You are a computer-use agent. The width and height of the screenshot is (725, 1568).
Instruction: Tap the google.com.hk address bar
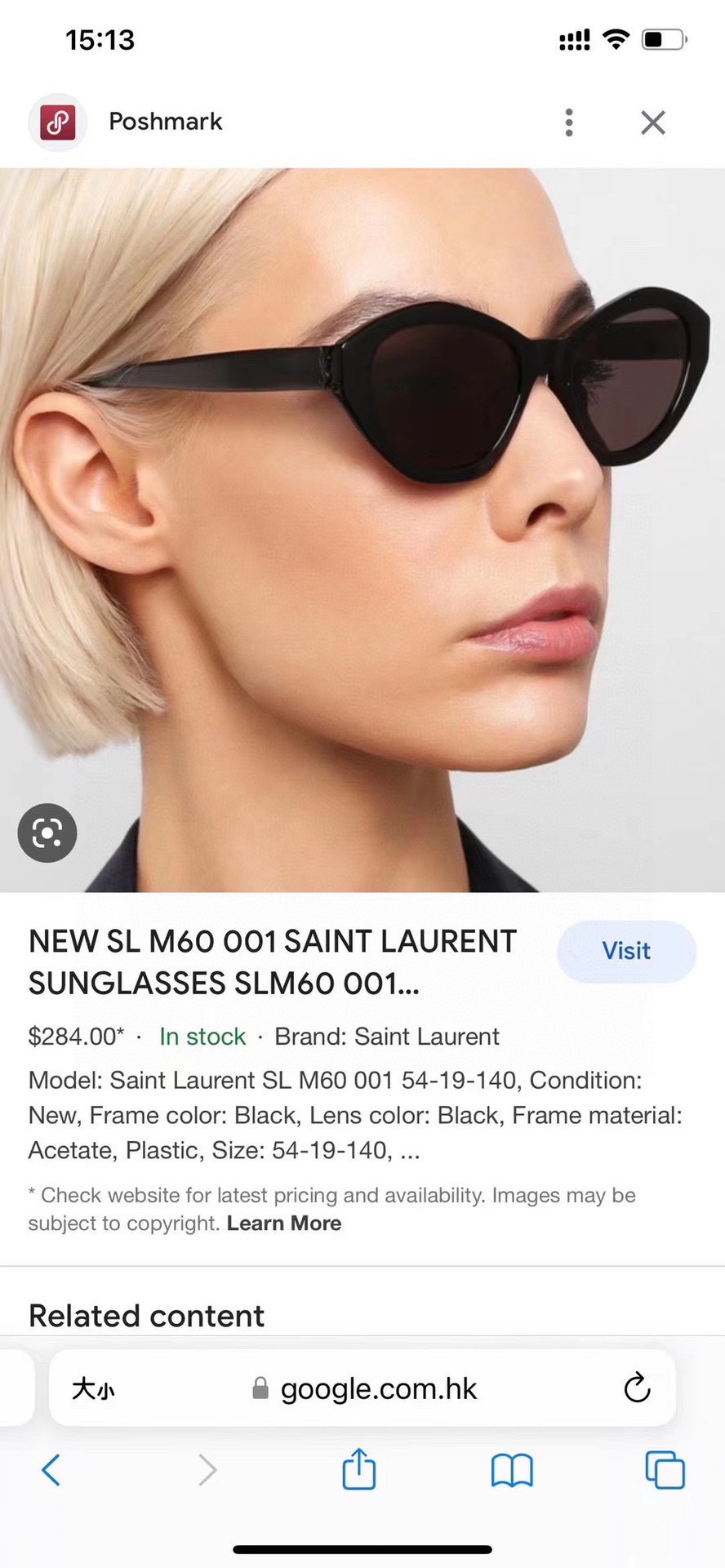(x=377, y=1388)
